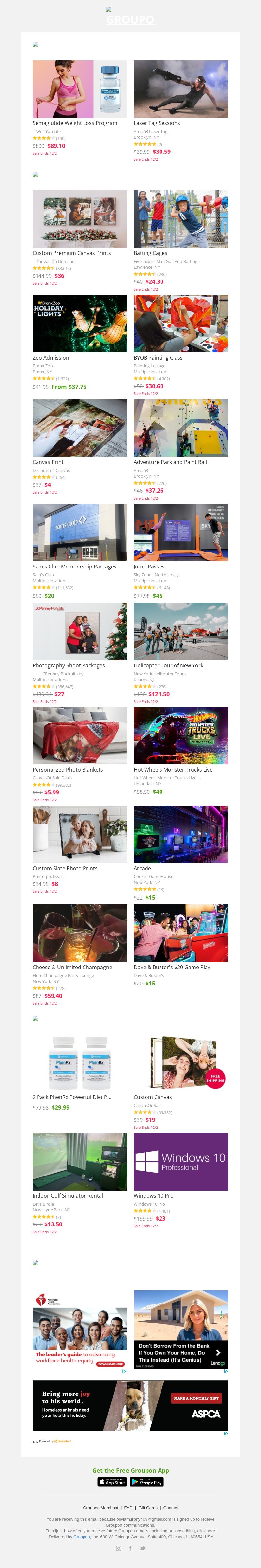Select the Cheese & Unlimited Champagne offer
Screen dimensions: 261x1568
click(80, 933)
